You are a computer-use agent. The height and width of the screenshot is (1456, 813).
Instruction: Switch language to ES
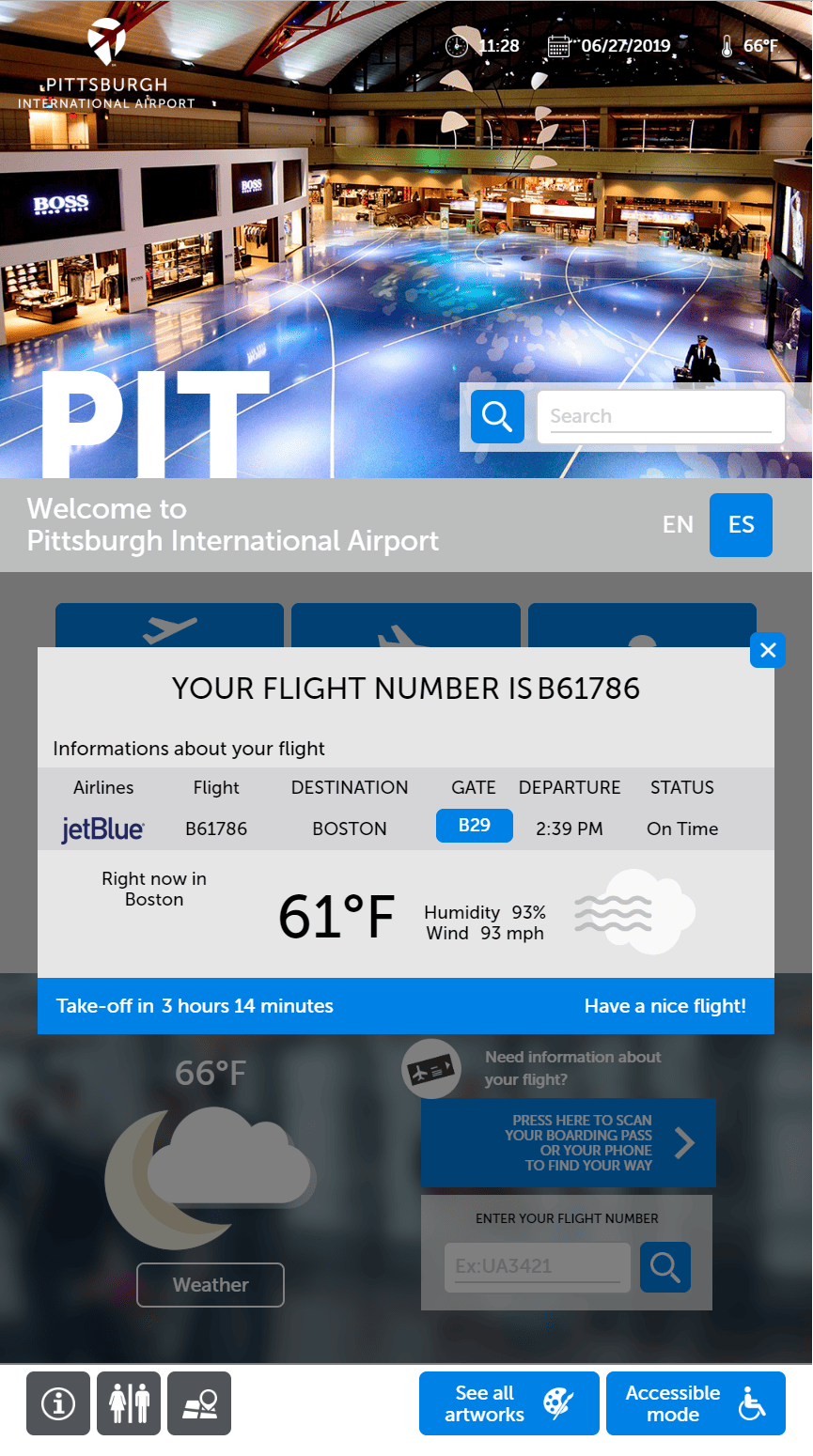[x=741, y=524]
